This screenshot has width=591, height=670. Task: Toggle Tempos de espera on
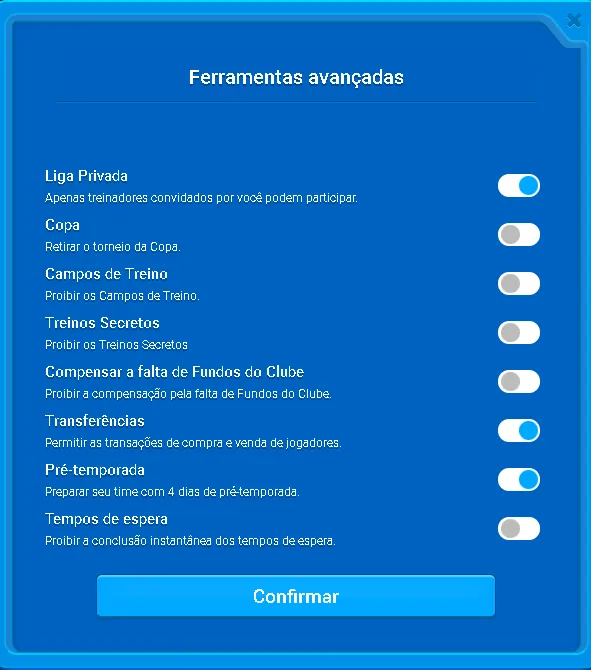(519, 529)
